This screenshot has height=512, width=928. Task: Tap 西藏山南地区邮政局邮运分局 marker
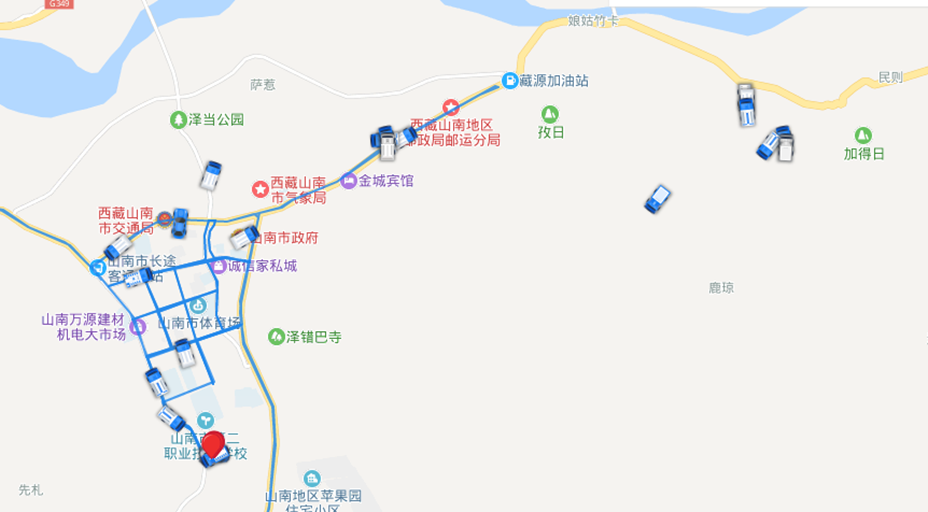coord(451,107)
